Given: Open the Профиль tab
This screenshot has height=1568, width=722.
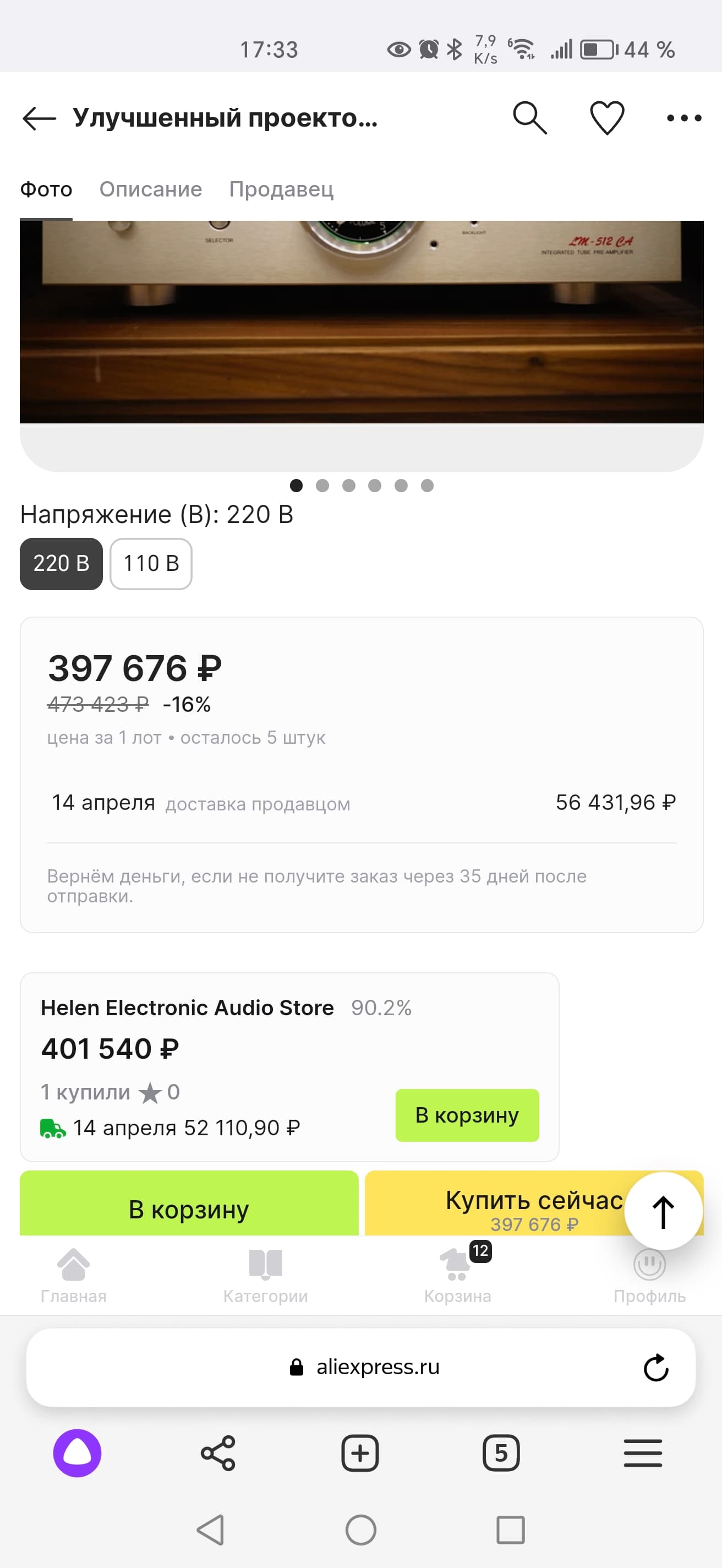Looking at the screenshot, I should [649, 1275].
